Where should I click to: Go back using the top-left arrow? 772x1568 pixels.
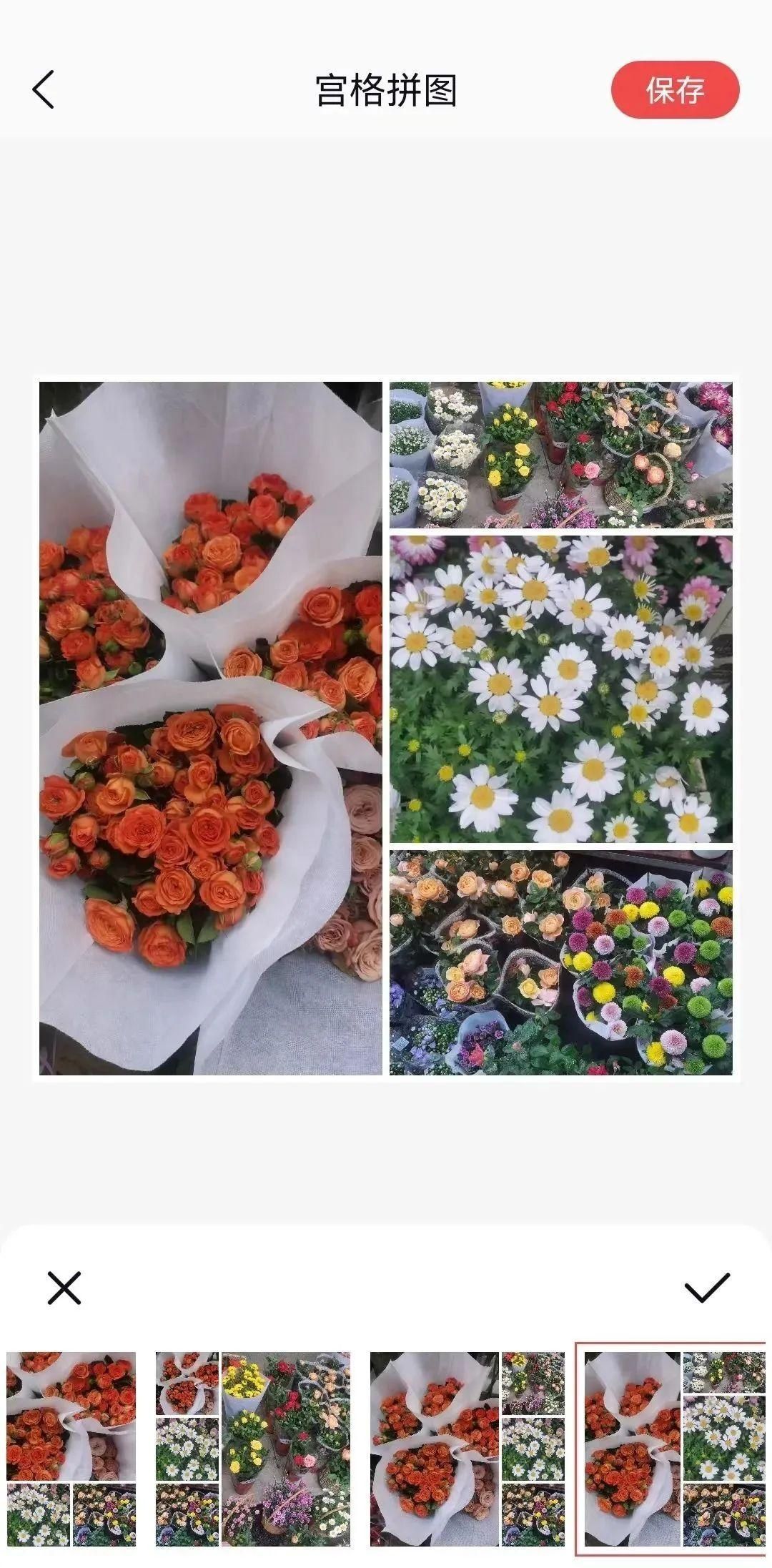(44, 90)
